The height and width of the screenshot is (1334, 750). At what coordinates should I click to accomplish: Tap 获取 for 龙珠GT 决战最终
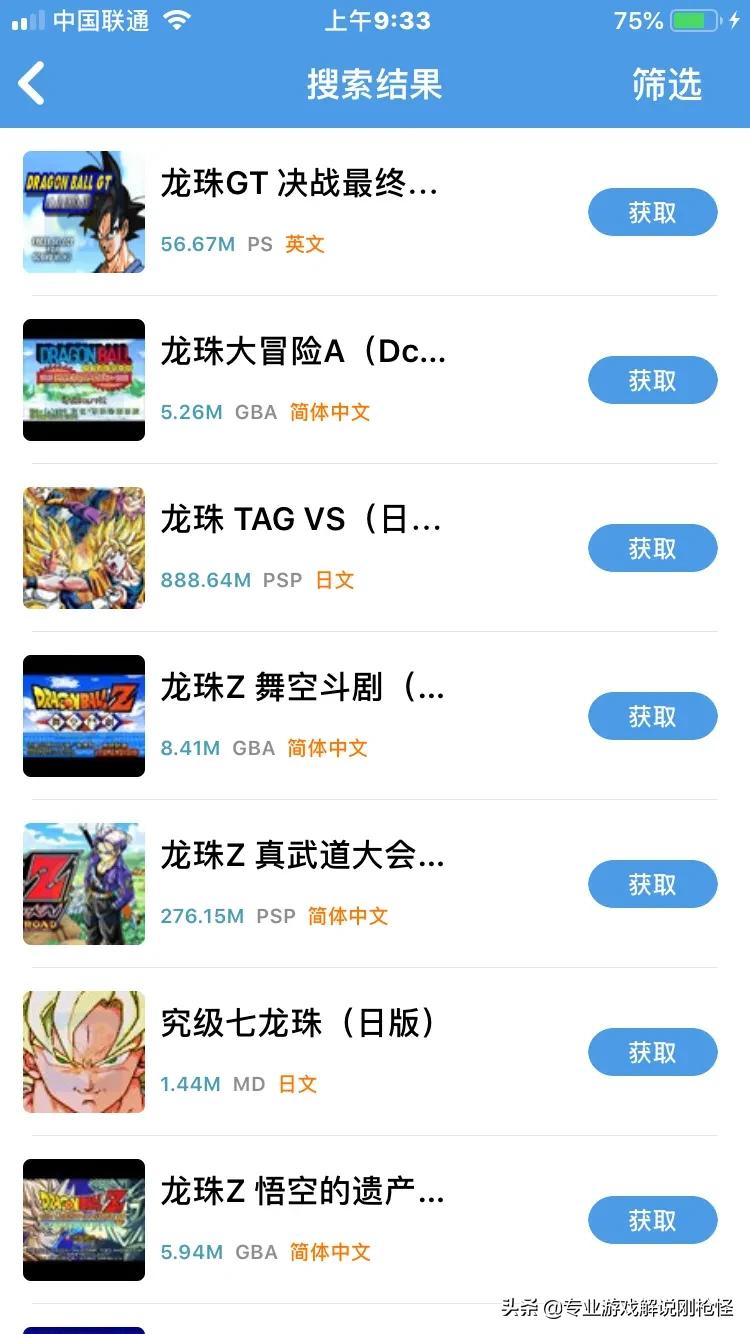click(652, 213)
